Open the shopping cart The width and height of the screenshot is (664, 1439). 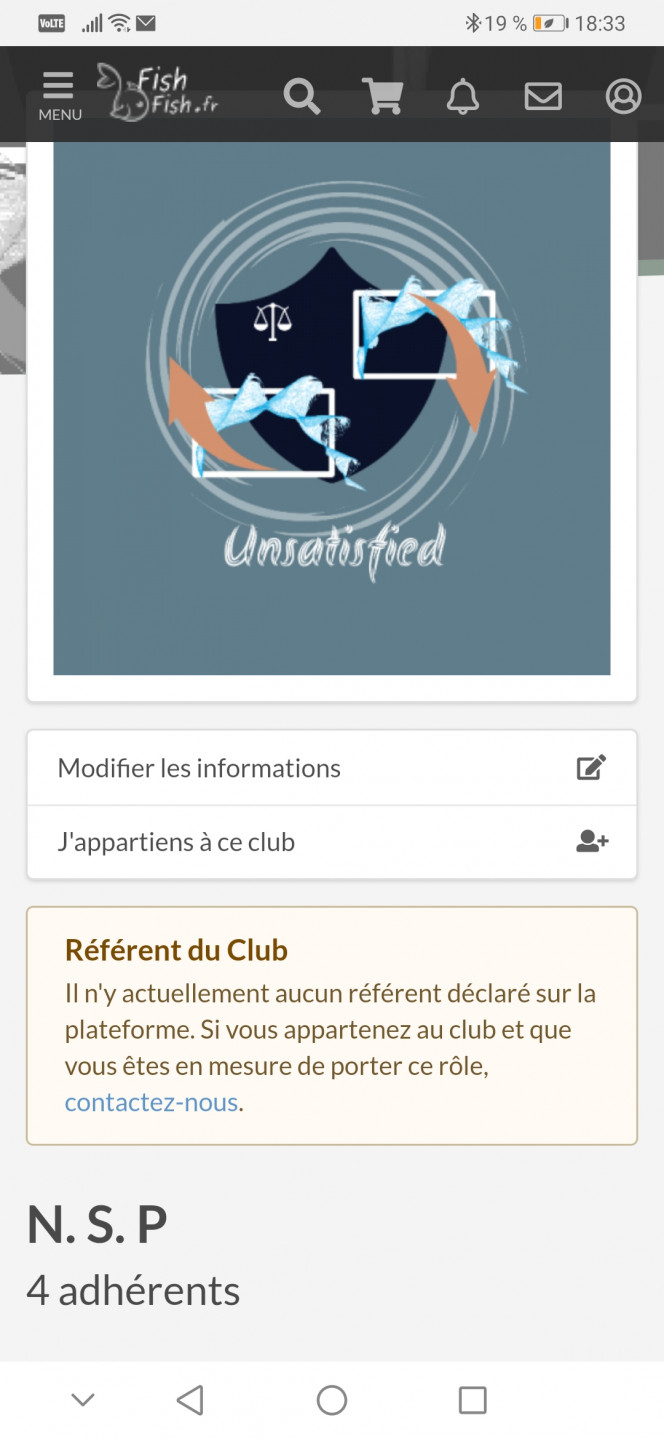point(382,97)
